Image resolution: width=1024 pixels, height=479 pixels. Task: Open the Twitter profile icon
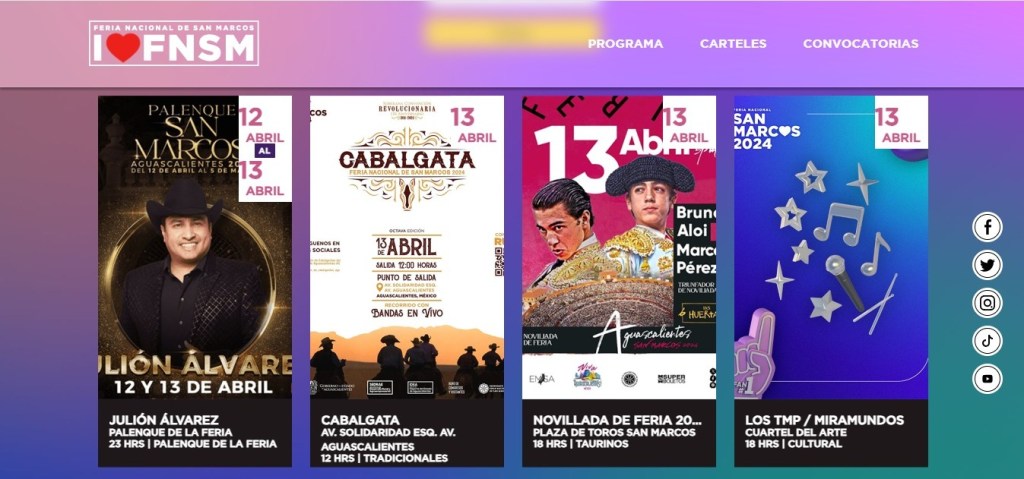click(987, 265)
